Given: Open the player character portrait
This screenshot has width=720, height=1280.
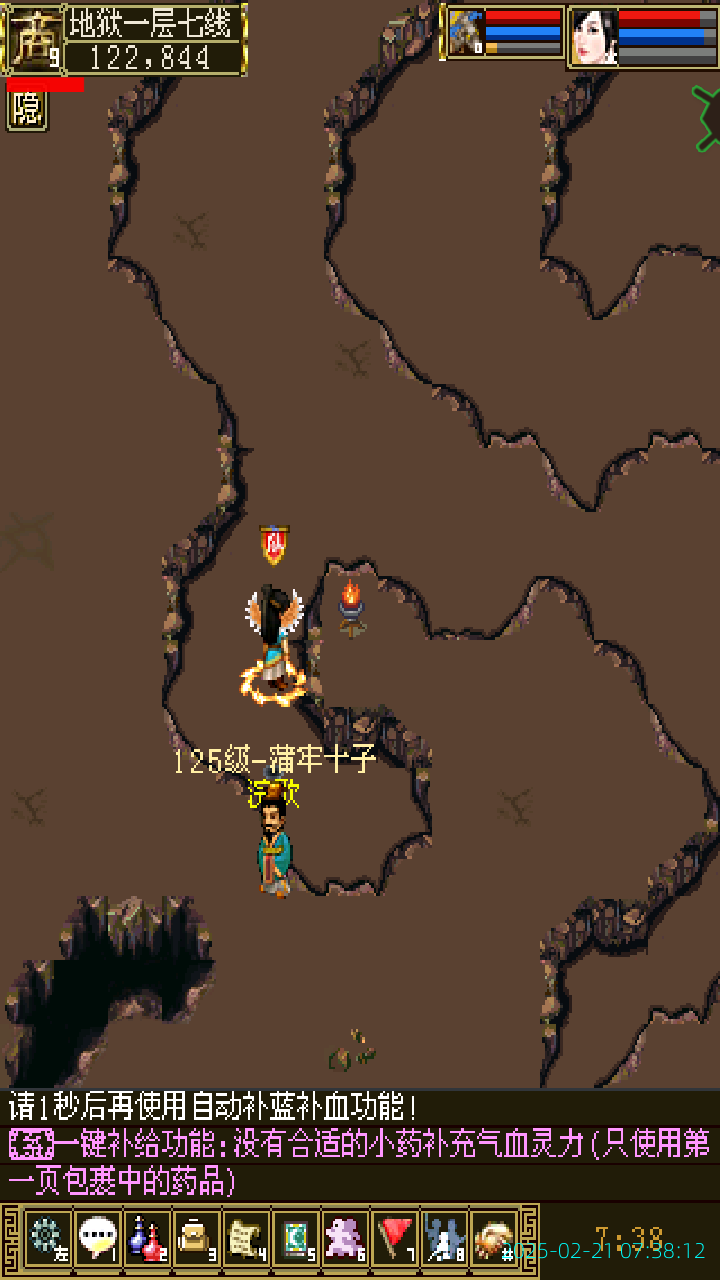Looking at the screenshot, I should point(595,36).
